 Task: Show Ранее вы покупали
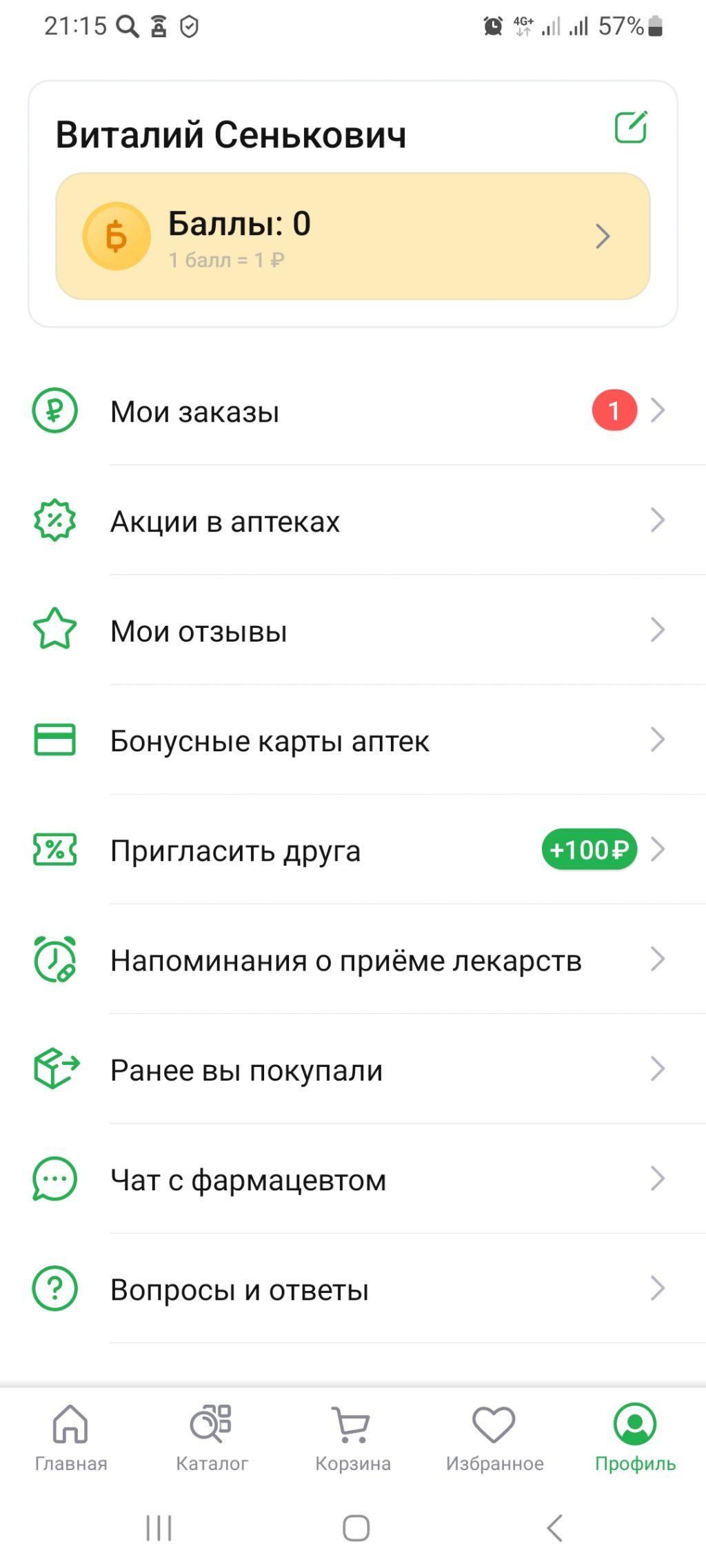[x=352, y=1070]
